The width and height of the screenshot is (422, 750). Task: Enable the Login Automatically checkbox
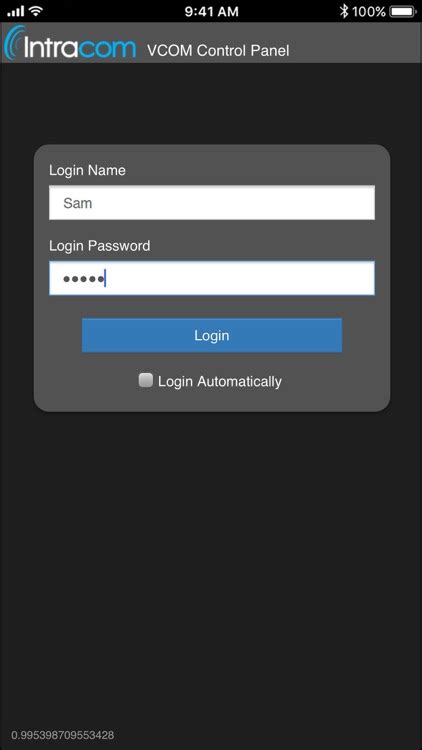[145, 381]
